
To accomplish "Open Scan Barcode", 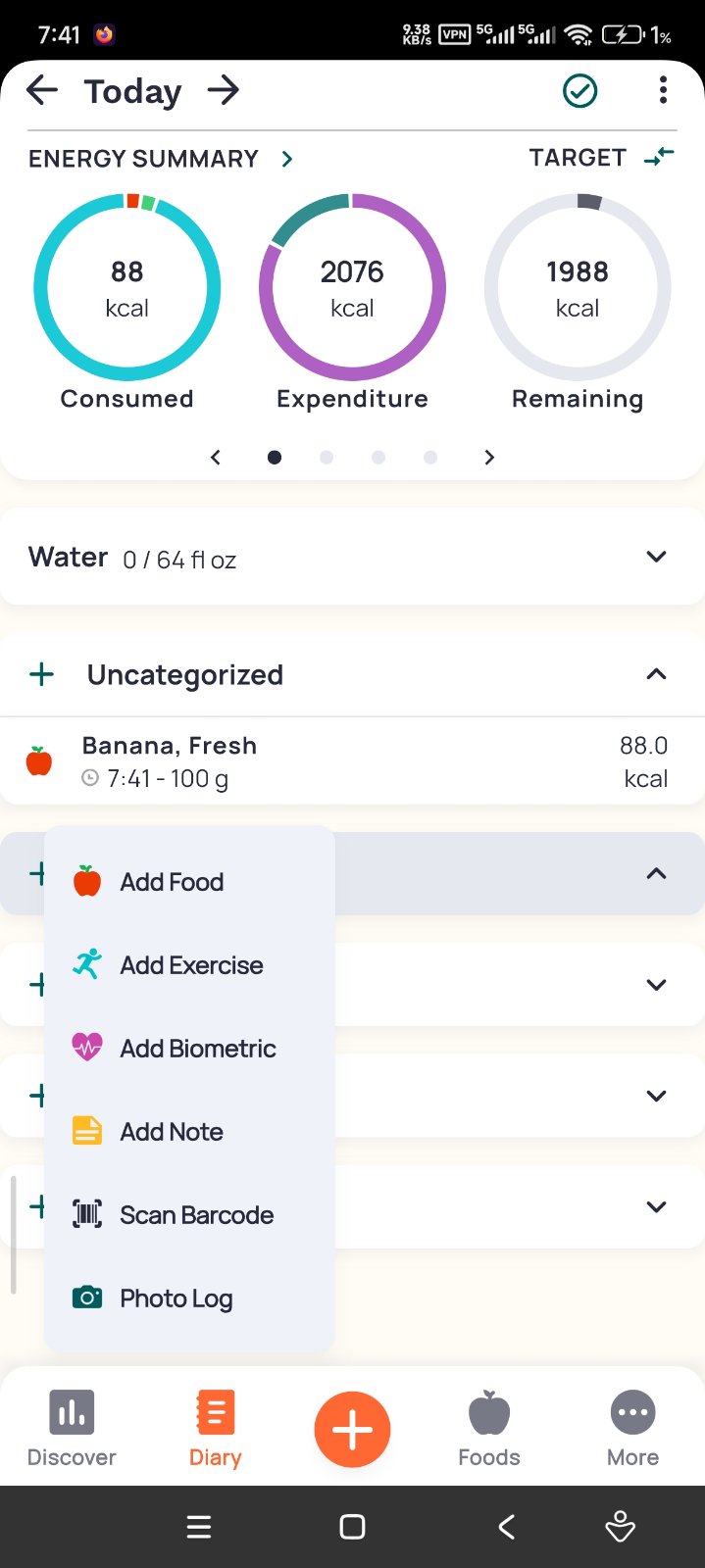I will [196, 1215].
